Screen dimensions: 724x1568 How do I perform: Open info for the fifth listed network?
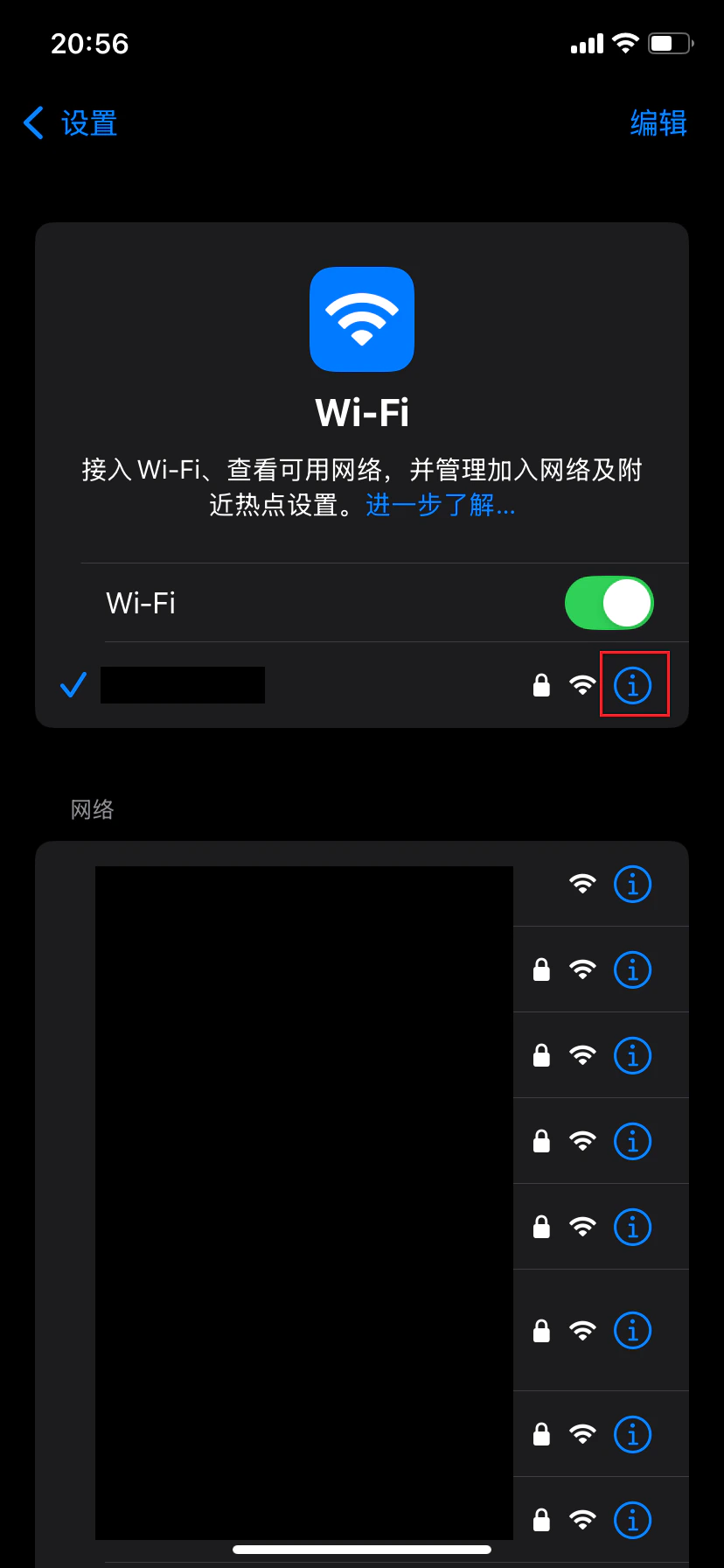click(x=632, y=1227)
